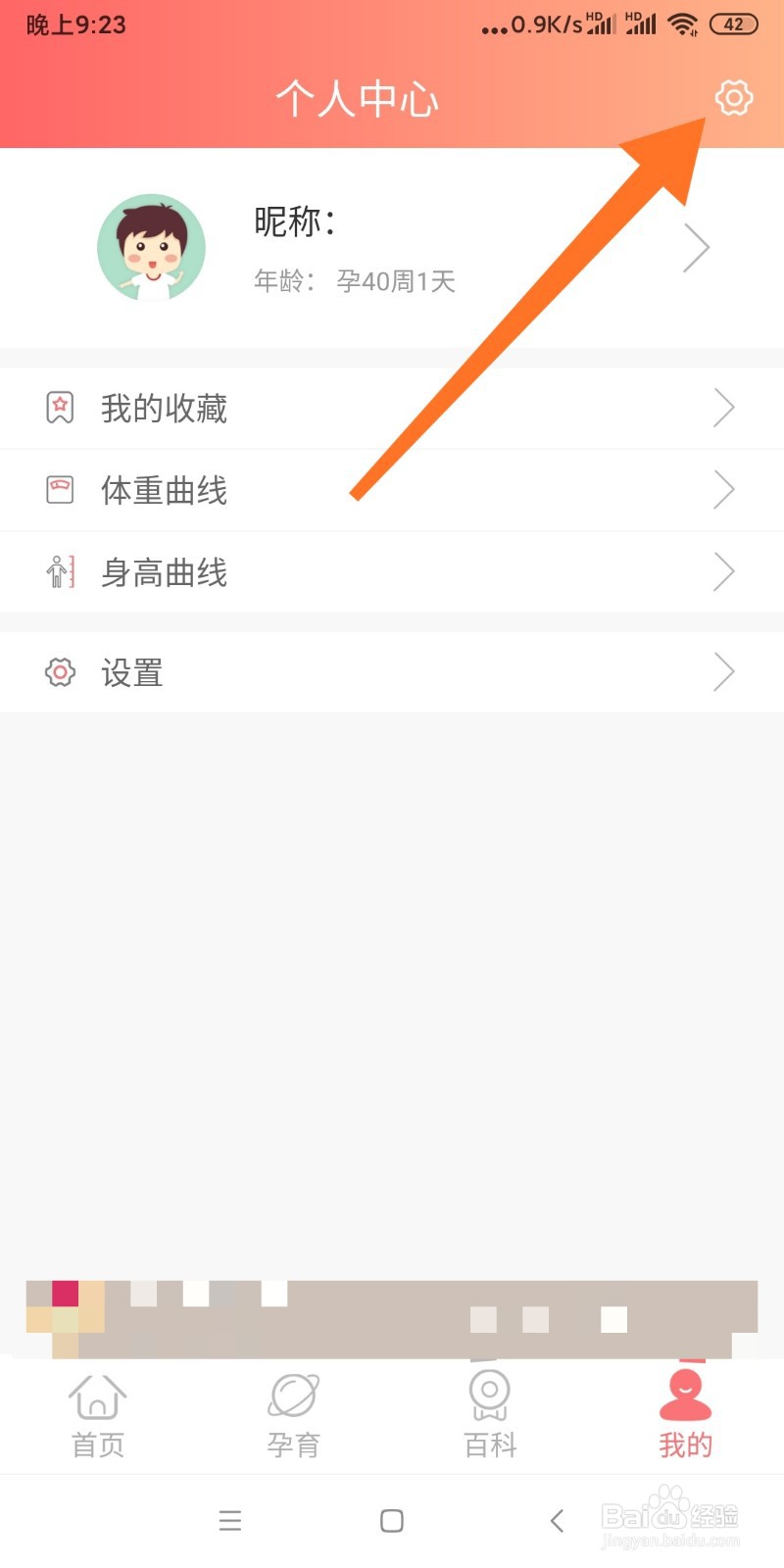This screenshot has height=1568, width=784.
Task: Select the 我的收藏 favorites bookmark icon
Action: [x=60, y=408]
